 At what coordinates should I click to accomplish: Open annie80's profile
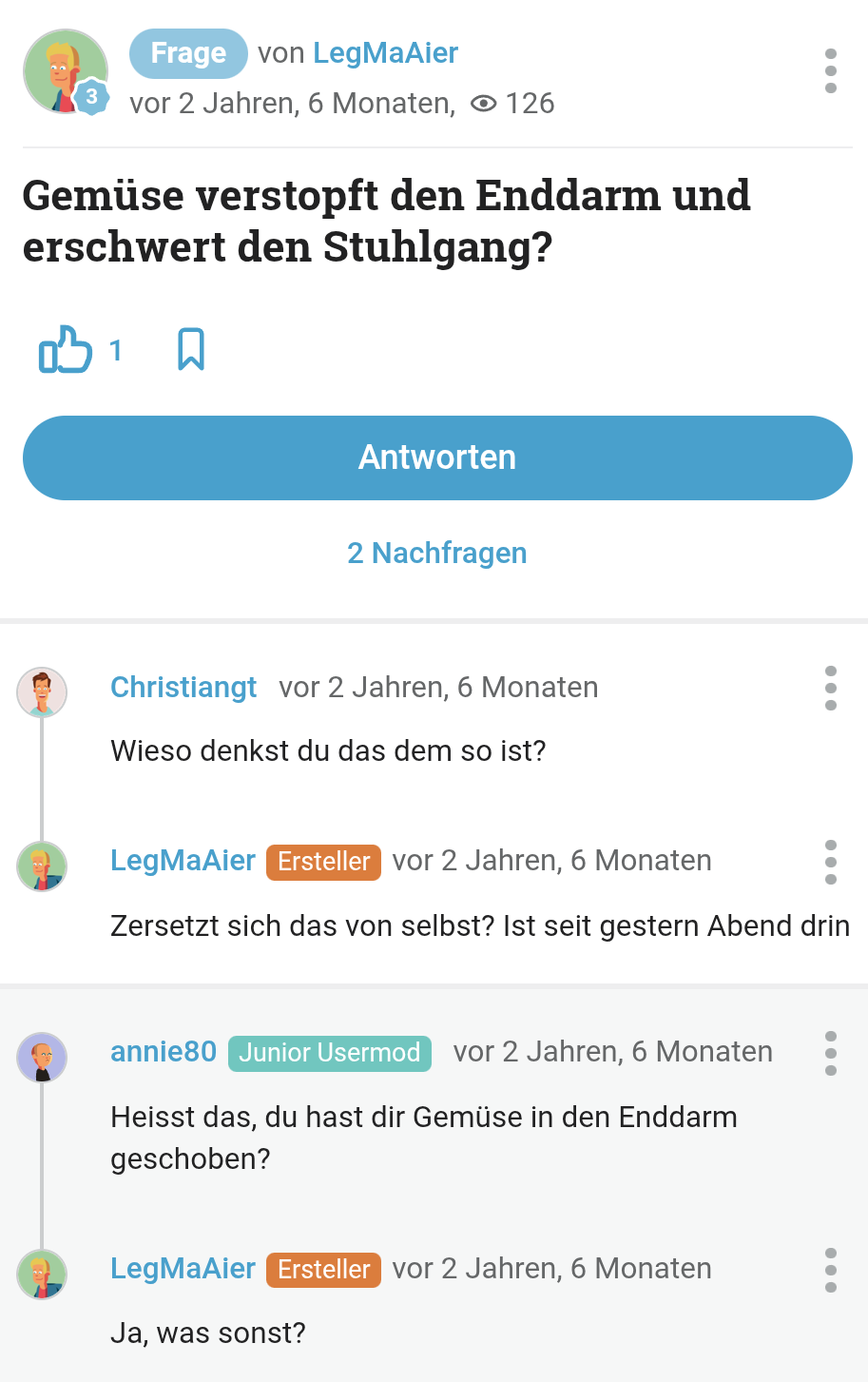click(164, 1051)
